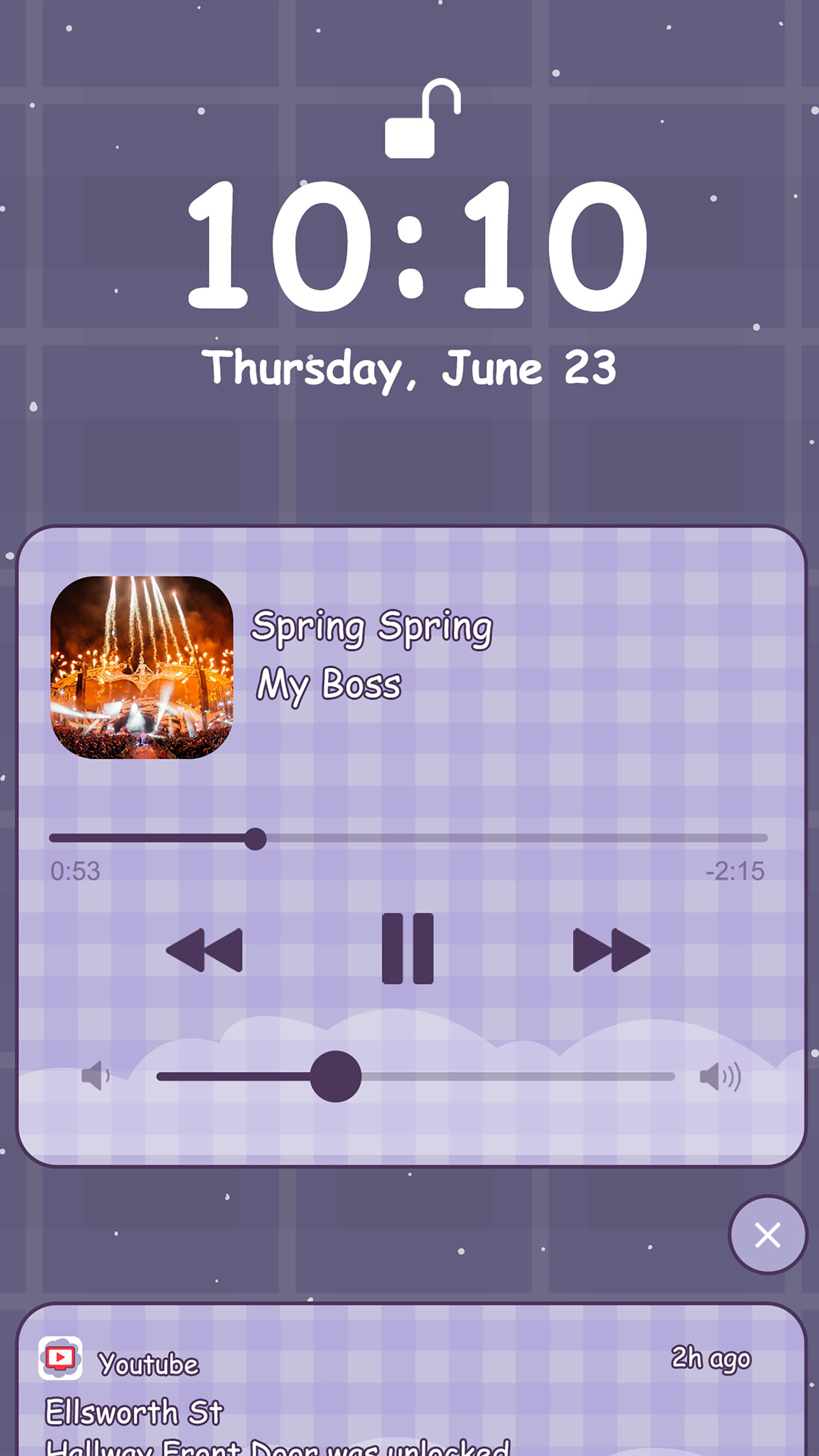Viewport: 819px width, 1456px height.
Task: Open the Spring Spring album artwork
Action: pyautogui.click(x=141, y=667)
